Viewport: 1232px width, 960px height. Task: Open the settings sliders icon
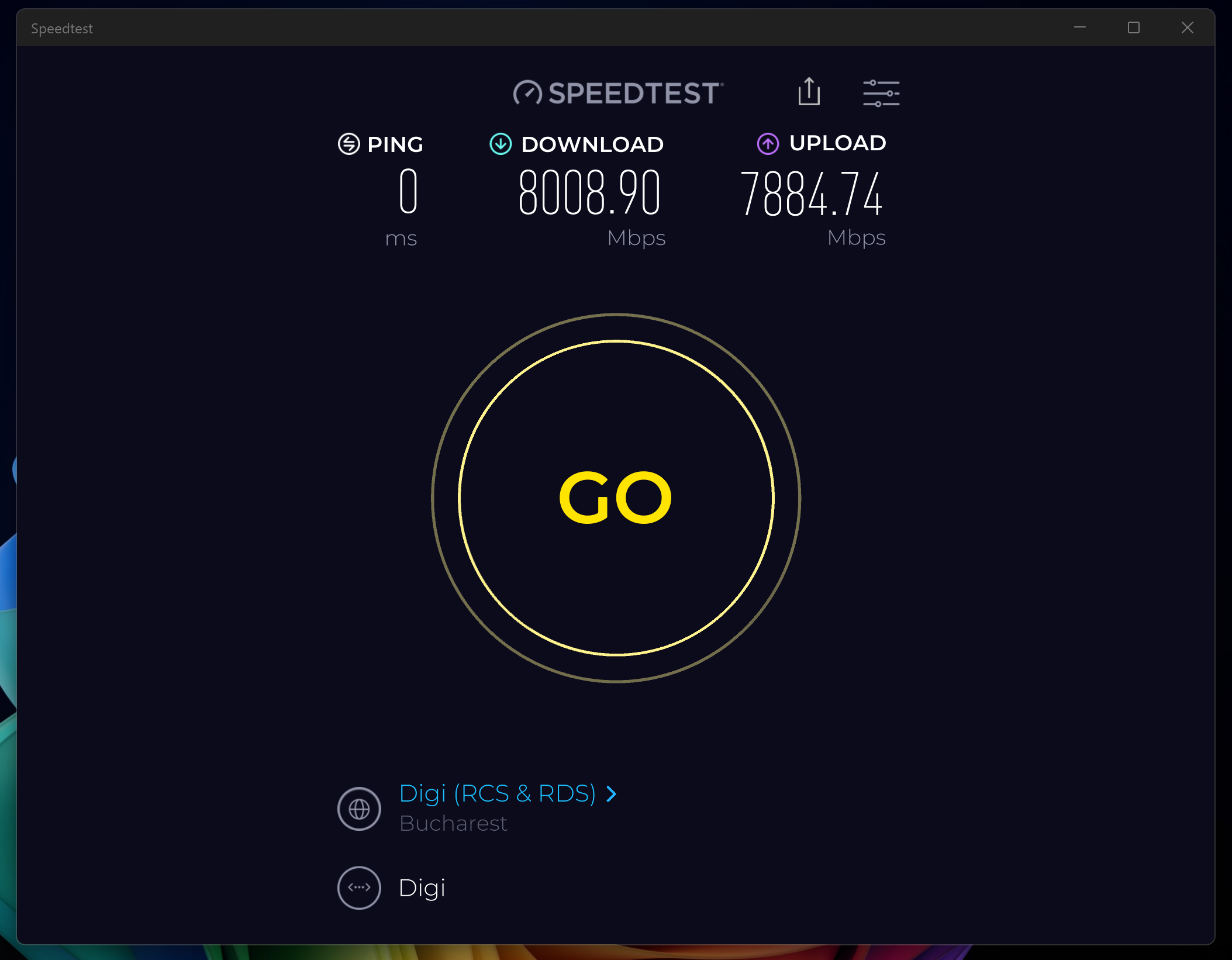[x=881, y=94]
